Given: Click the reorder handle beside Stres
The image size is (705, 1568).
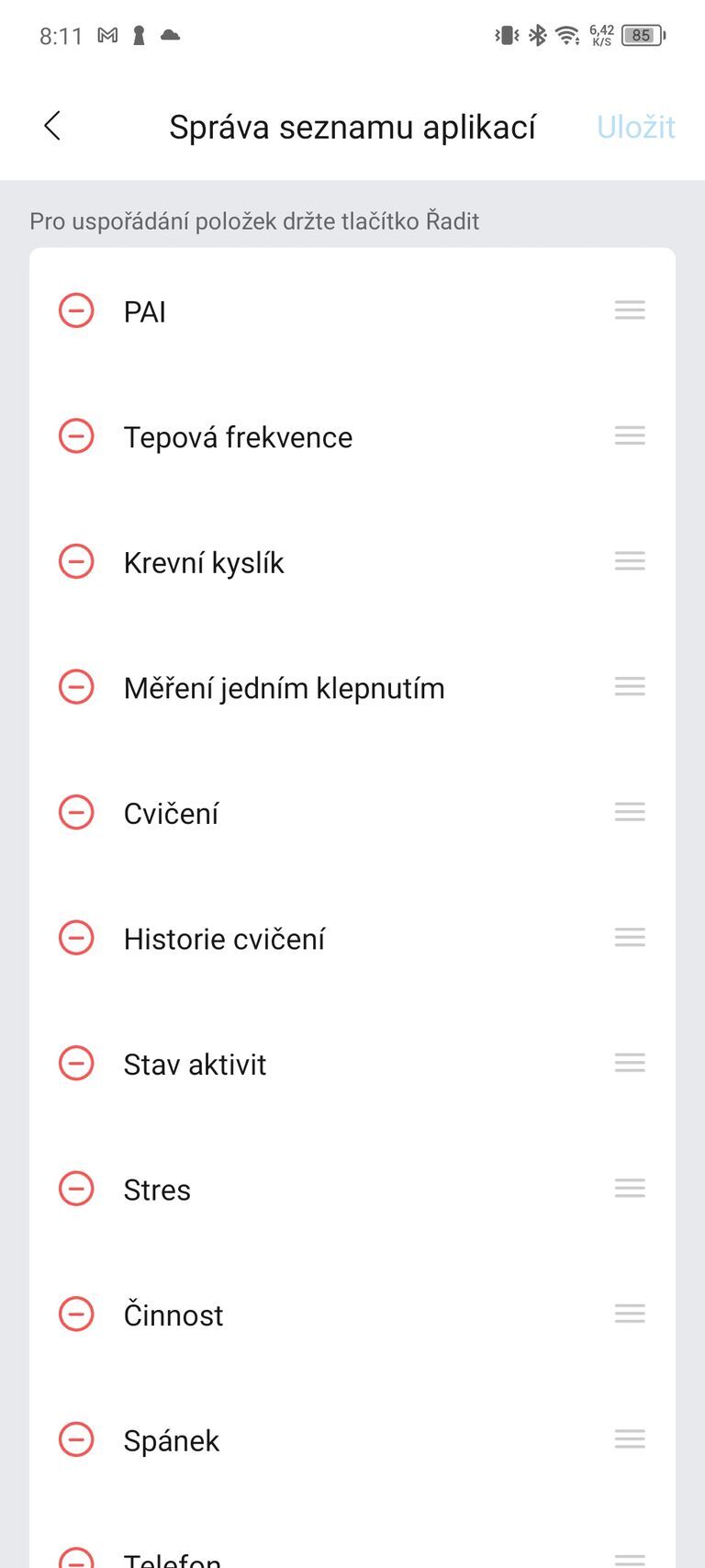Looking at the screenshot, I should click(x=630, y=1188).
